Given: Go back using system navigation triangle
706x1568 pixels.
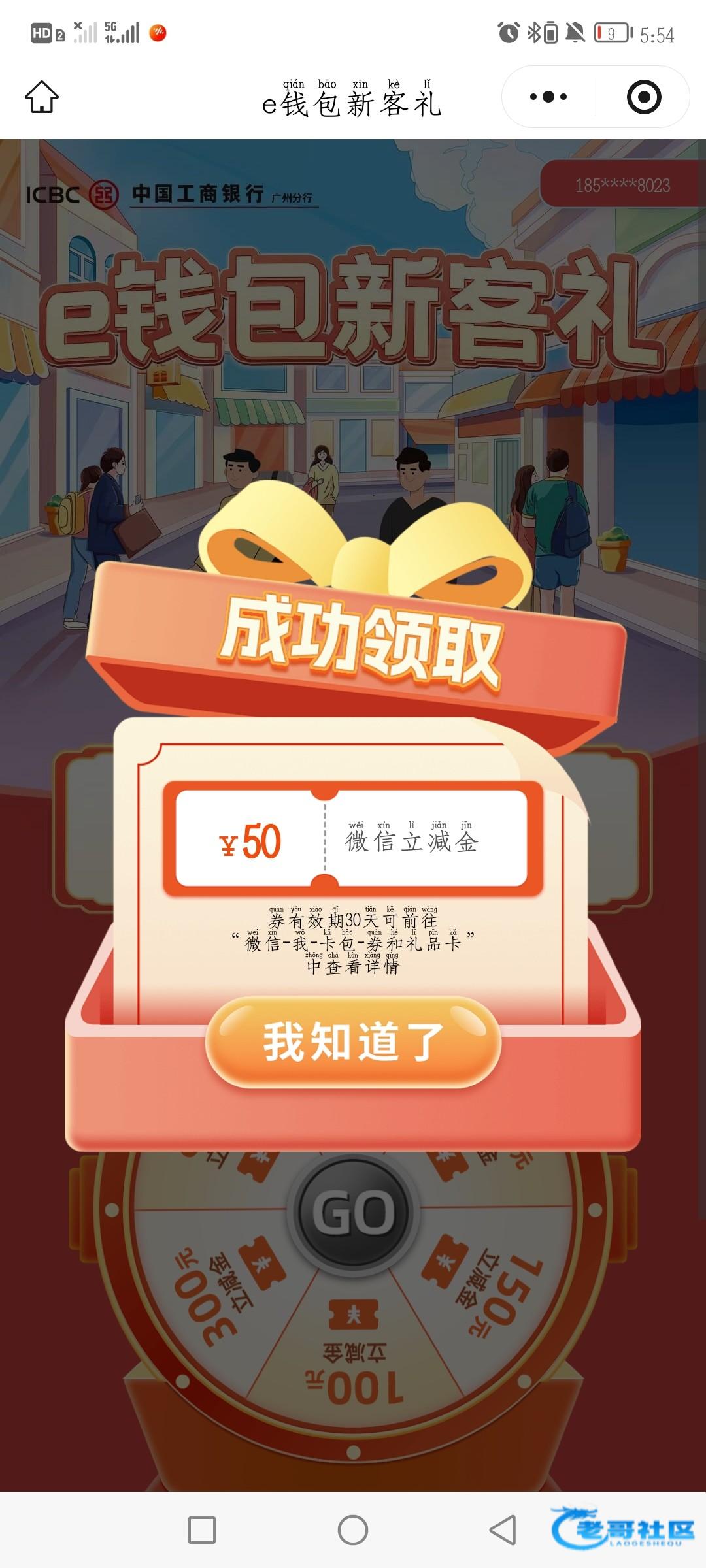Looking at the screenshot, I should [x=503, y=1530].
